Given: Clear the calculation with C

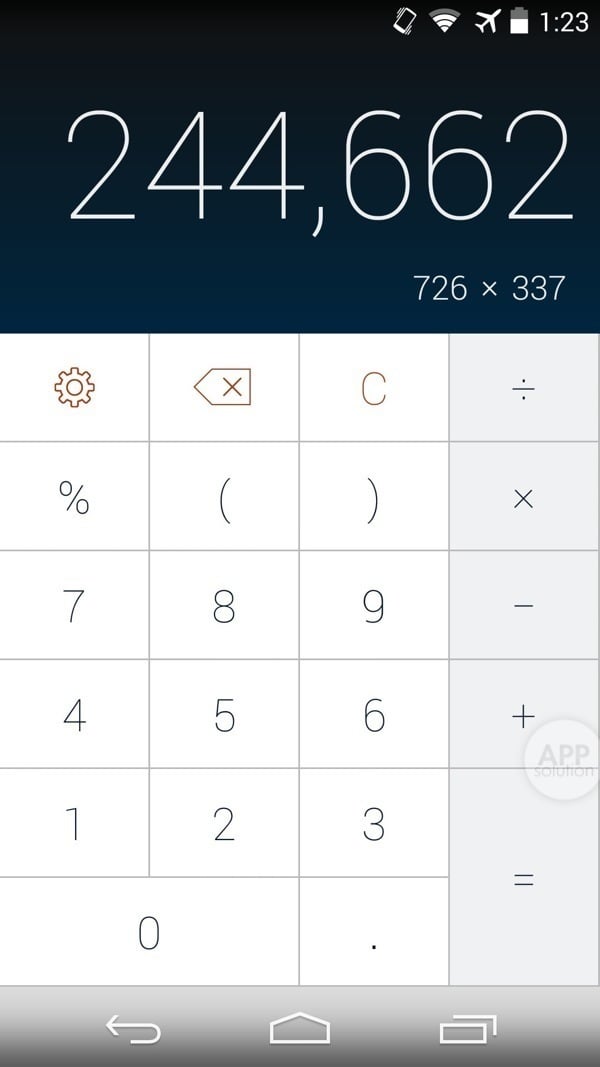Looking at the screenshot, I should (374, 388).
